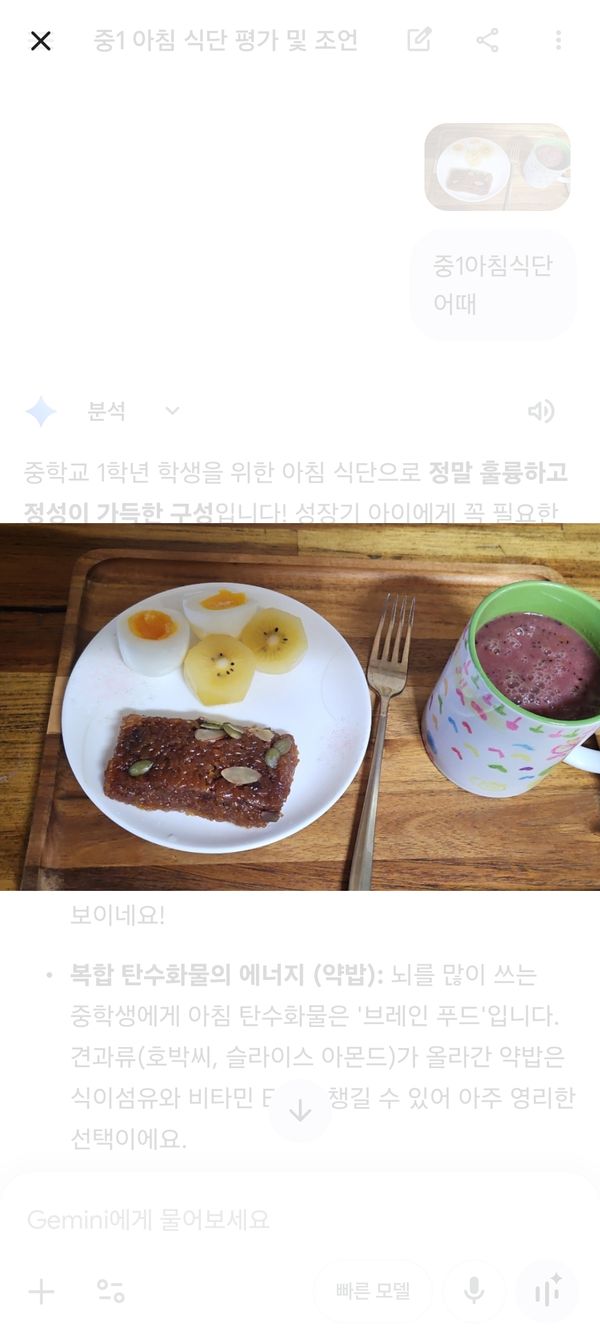
Task: Close the expanded image viewer
Action: click(x=40, y=41)
